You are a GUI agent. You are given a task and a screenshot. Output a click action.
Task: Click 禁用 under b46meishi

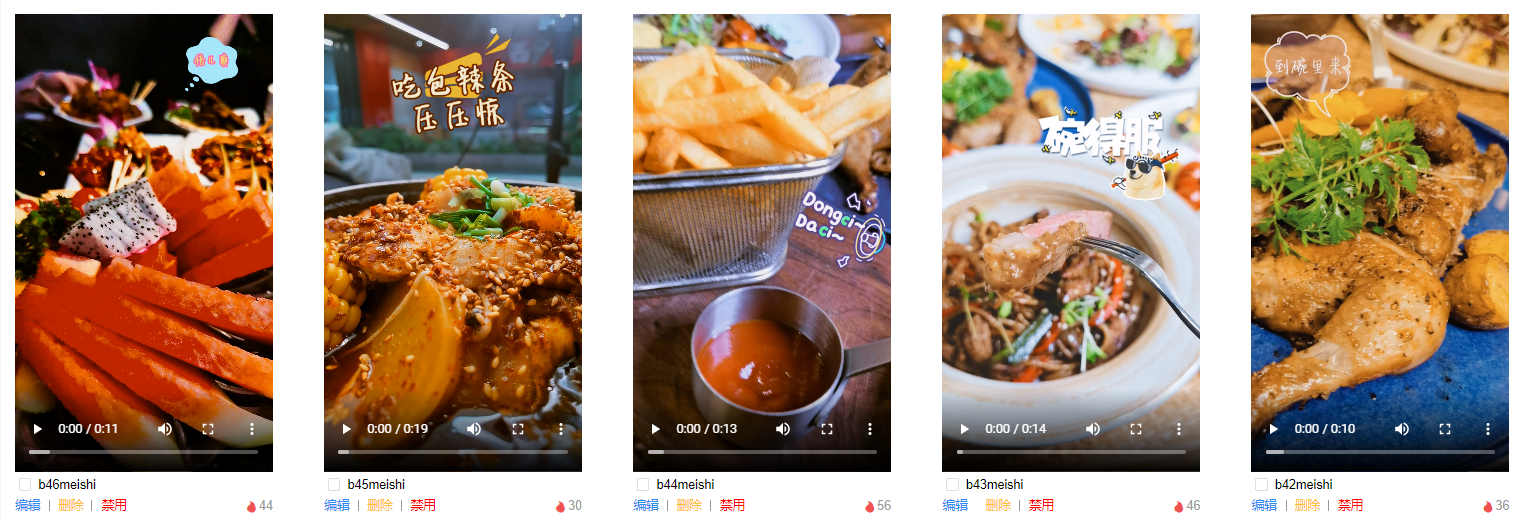[114, 505]
